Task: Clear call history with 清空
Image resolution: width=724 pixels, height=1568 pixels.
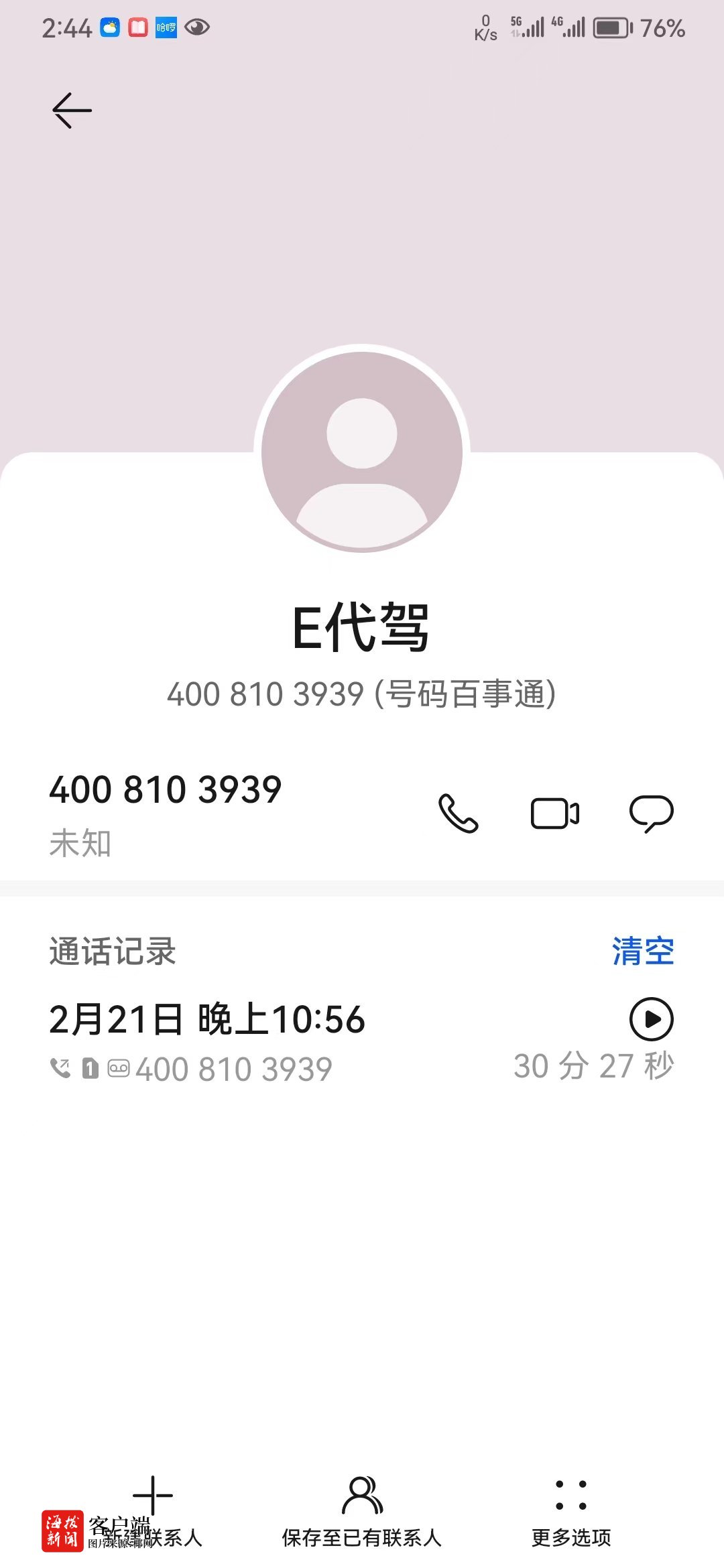Action: (642, 952)
